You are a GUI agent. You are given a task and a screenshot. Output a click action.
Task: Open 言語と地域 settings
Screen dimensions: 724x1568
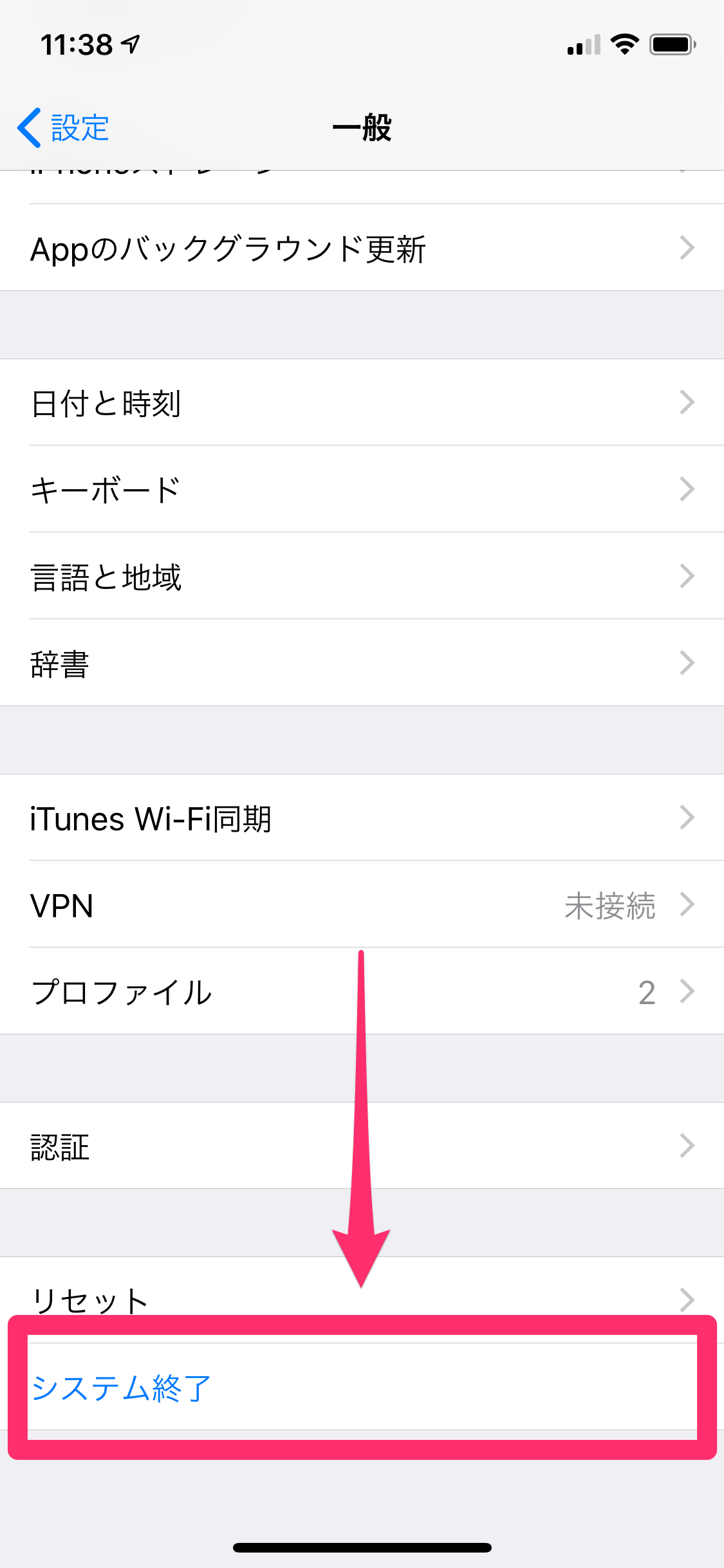(360, 576)
